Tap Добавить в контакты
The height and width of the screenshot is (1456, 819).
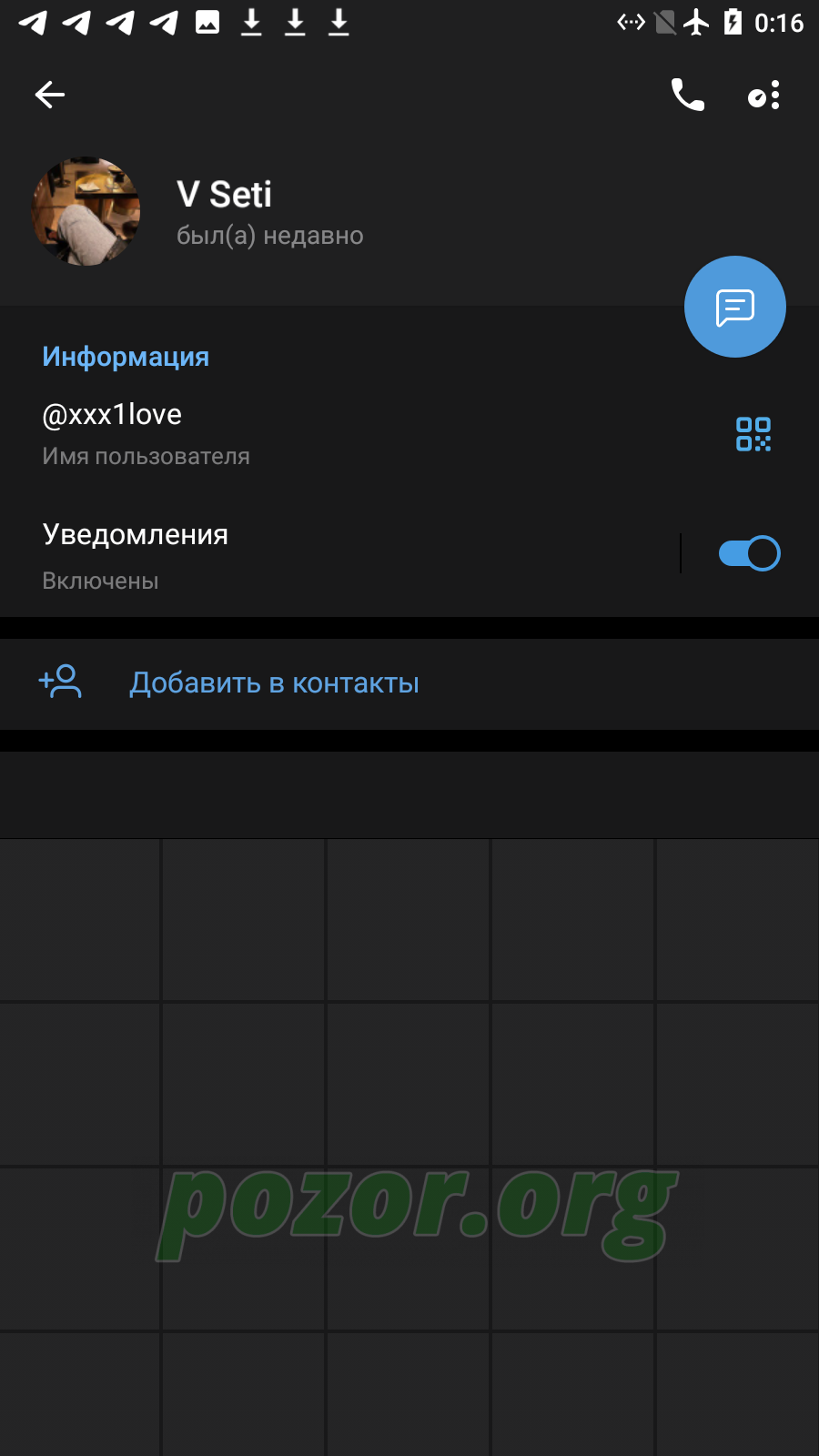(409, 683)
